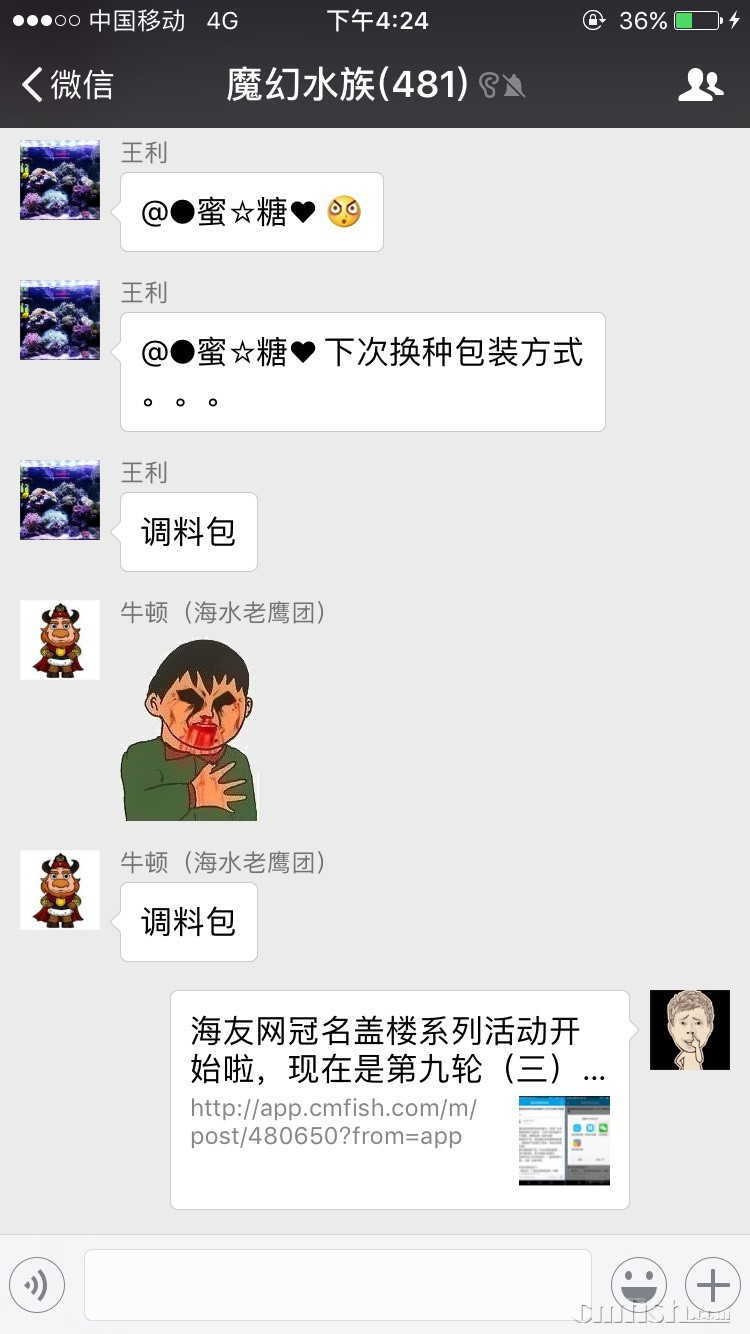This screenshot has height=1334, width=750.
Task: Open the group members info icon
Action: click(700, 85)
